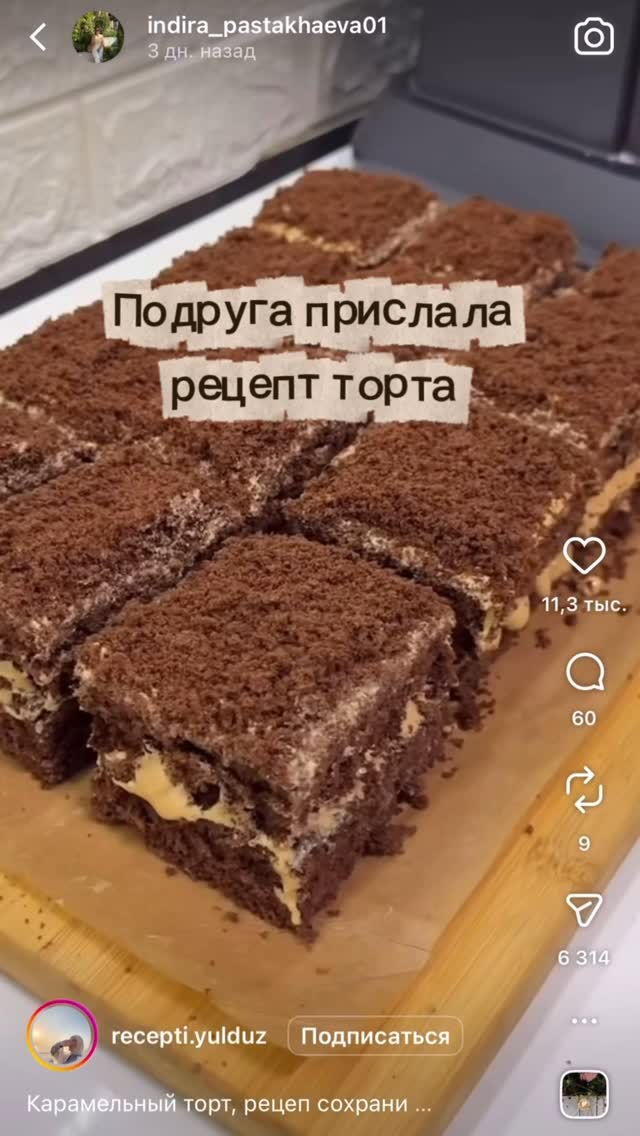Image resolution: width=640 pixels, height=1136 pixels.
Task: Open indira_pastakhaeva01 profile avatar
Action: 98,37
